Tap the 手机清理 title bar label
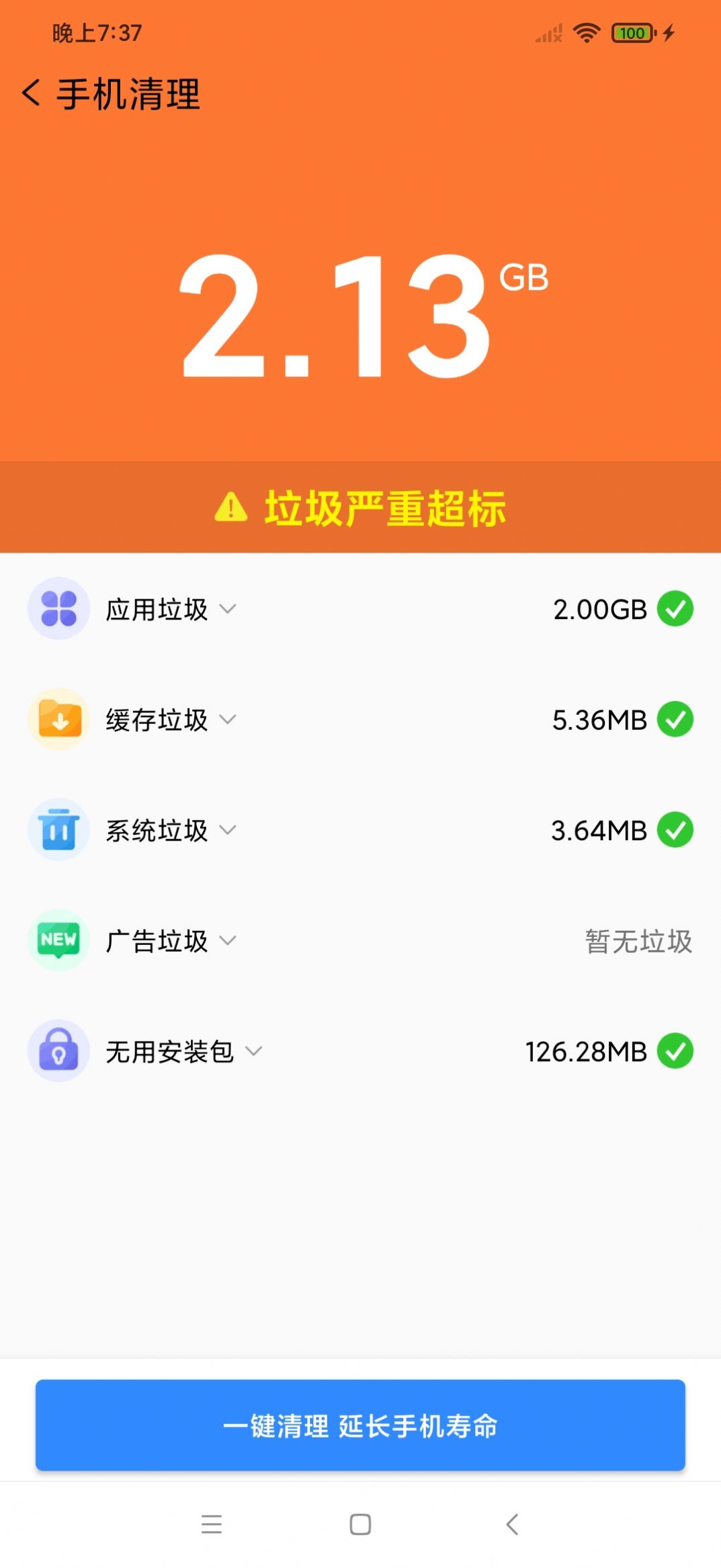The image size is (721, 1568). (128, 93)
